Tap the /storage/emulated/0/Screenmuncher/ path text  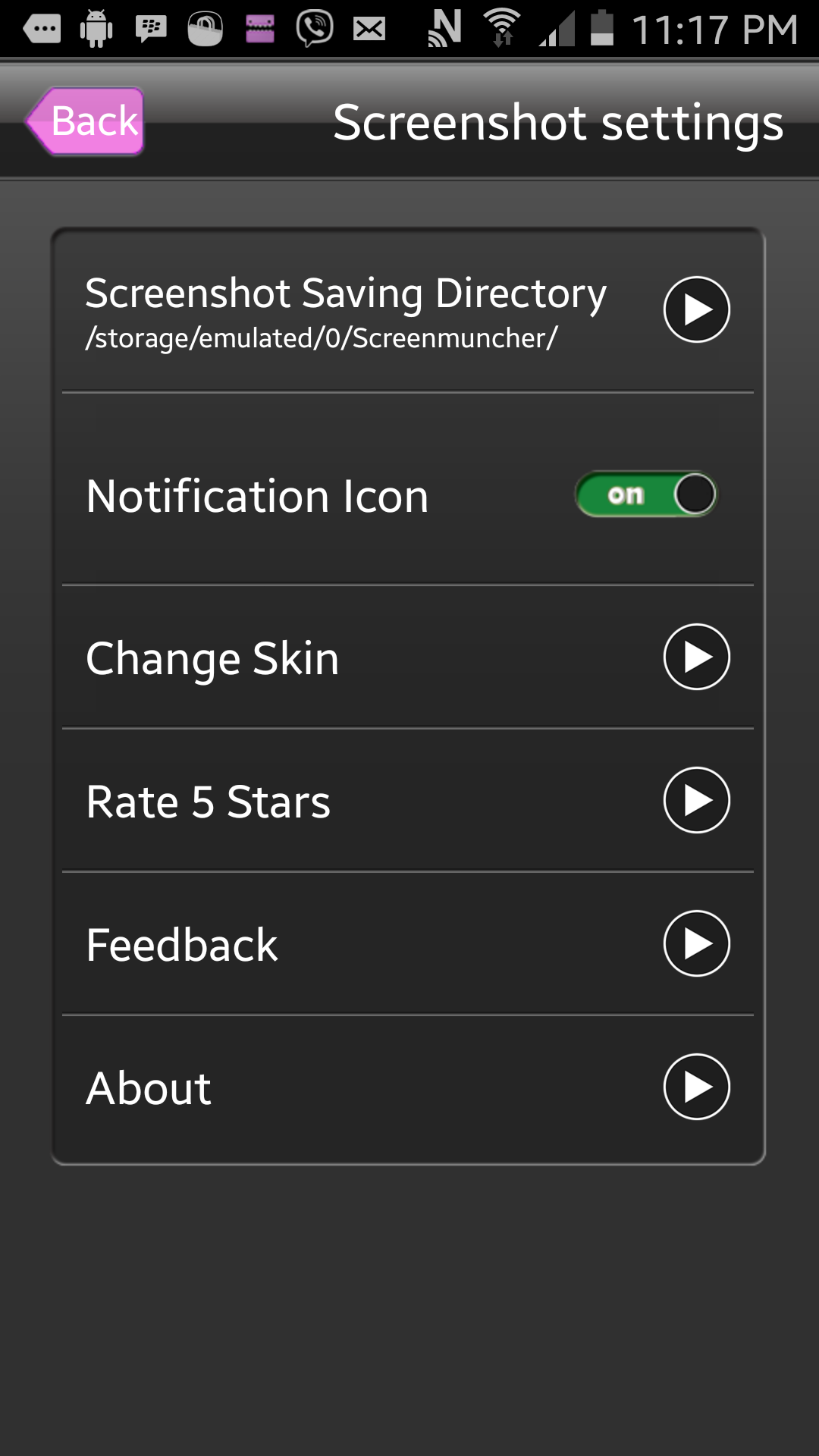coord(322,336)
